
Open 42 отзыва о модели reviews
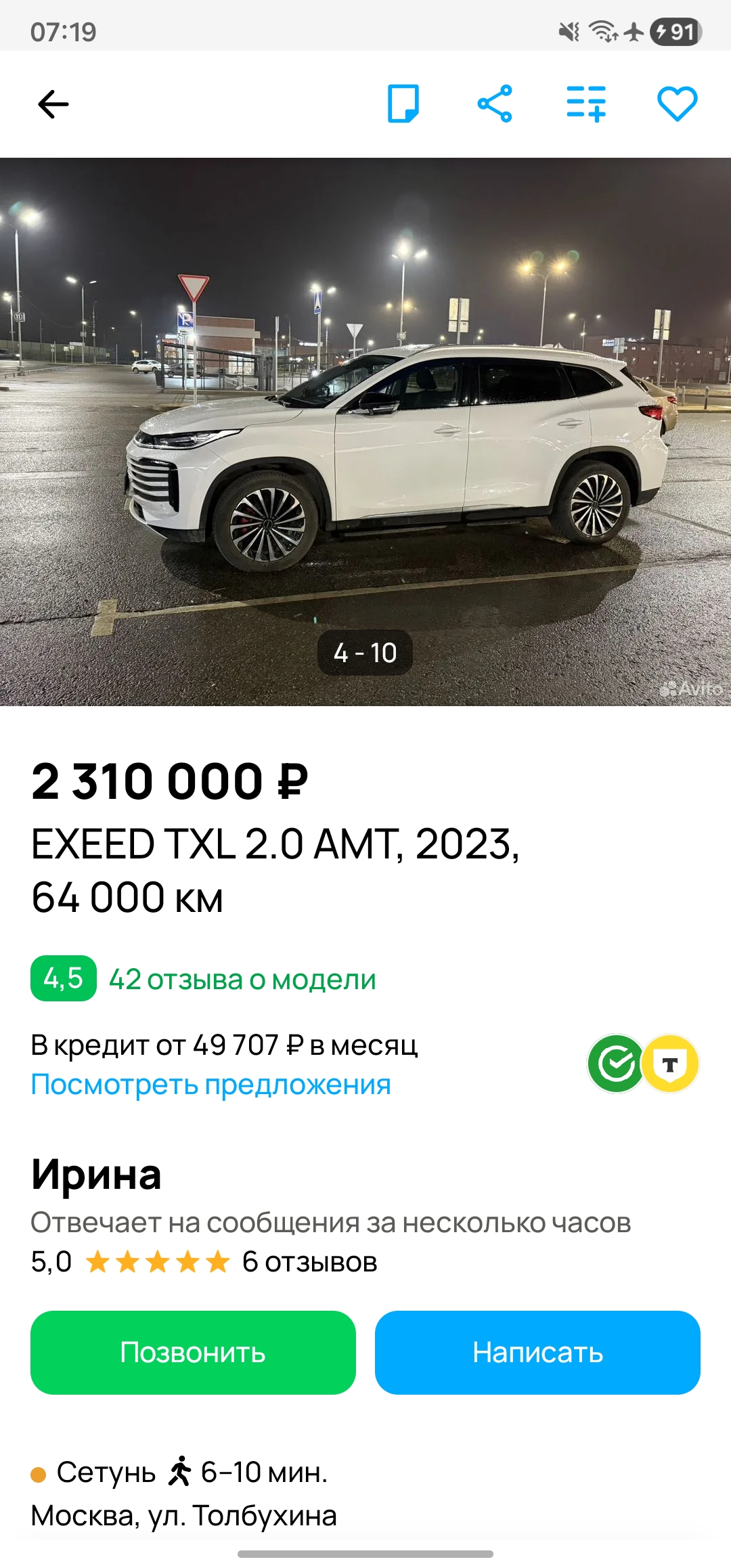coord(242,979)
